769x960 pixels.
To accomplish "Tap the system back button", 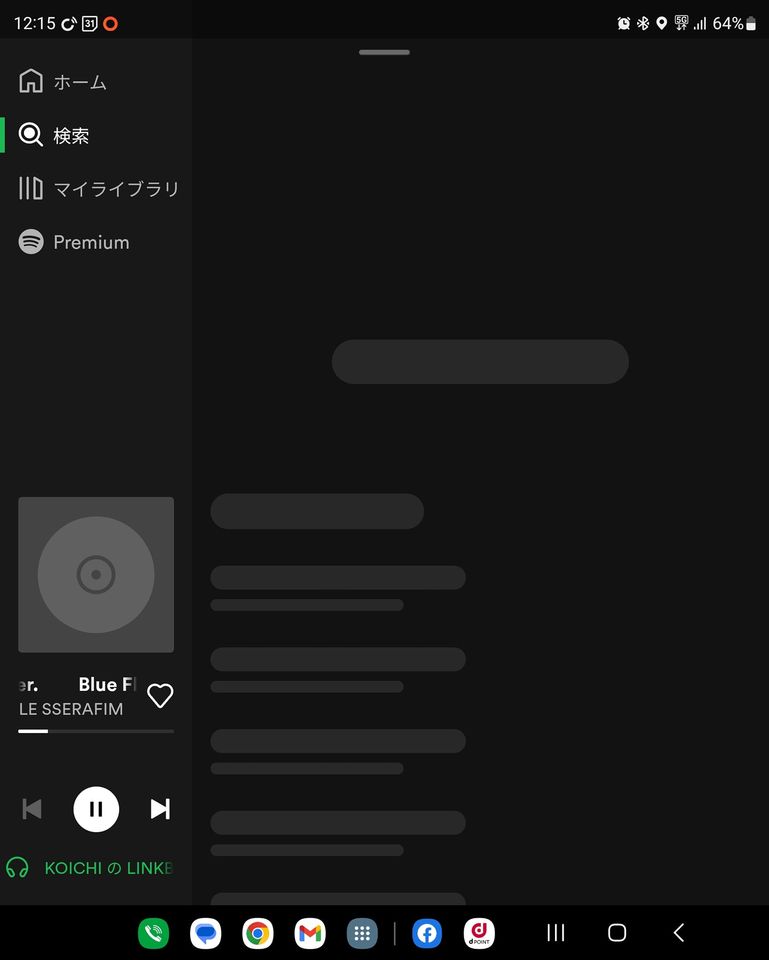I will coord(678,932).
